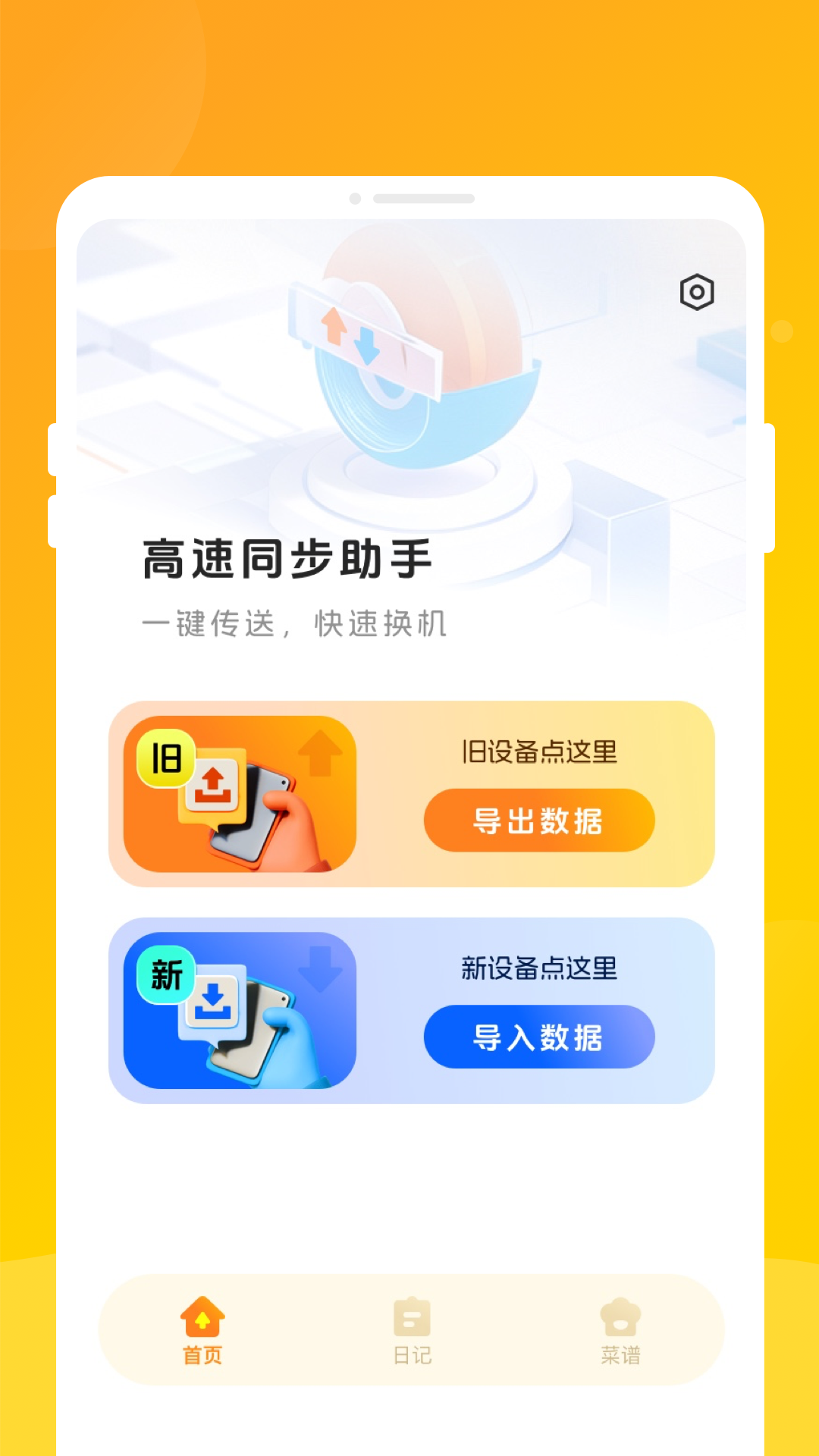This screenshot has width=819, height=1456.
Task: Click the app title 高速同步助手
Action: (x=287, y=557)
